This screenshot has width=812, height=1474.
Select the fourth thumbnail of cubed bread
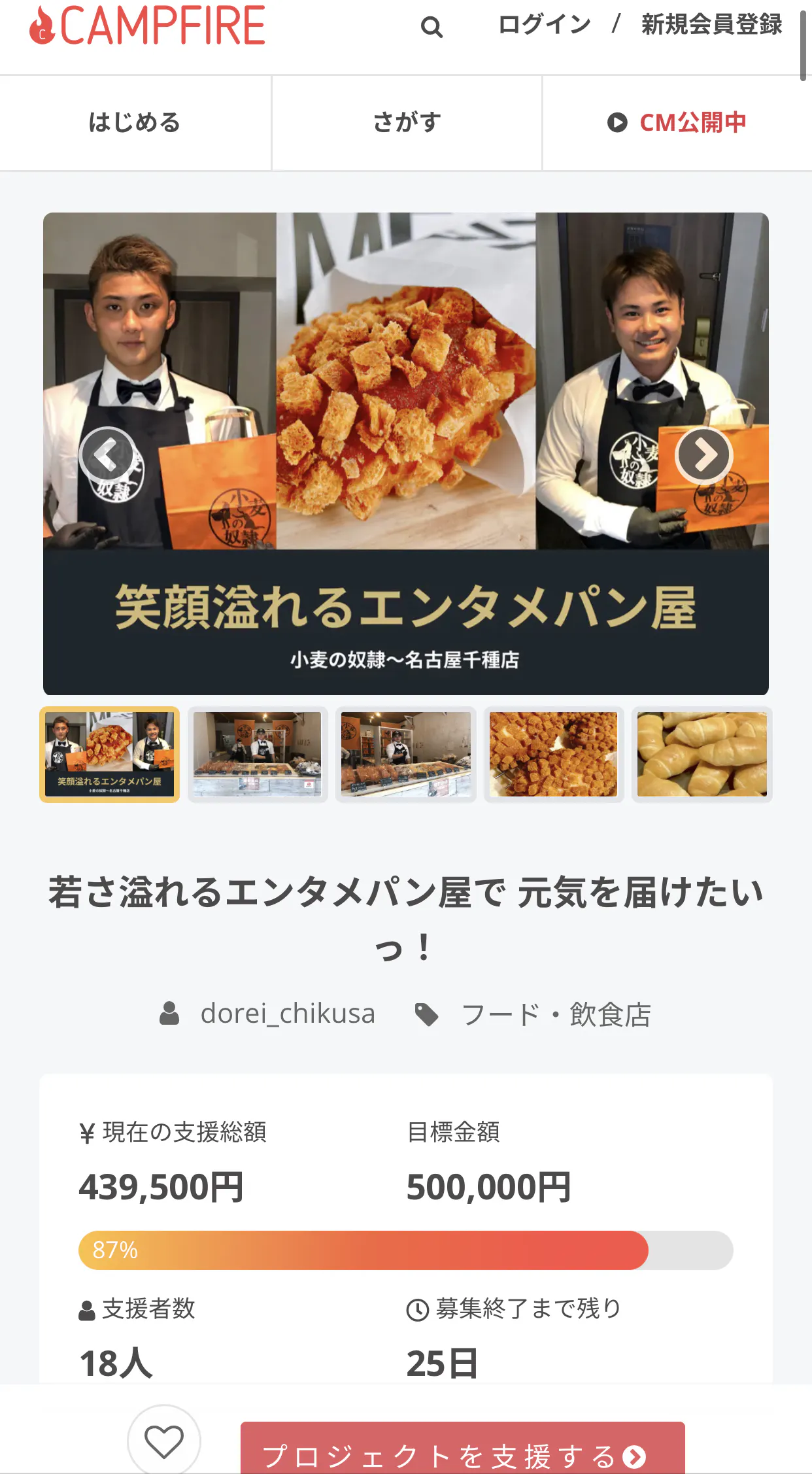[554, 754]
